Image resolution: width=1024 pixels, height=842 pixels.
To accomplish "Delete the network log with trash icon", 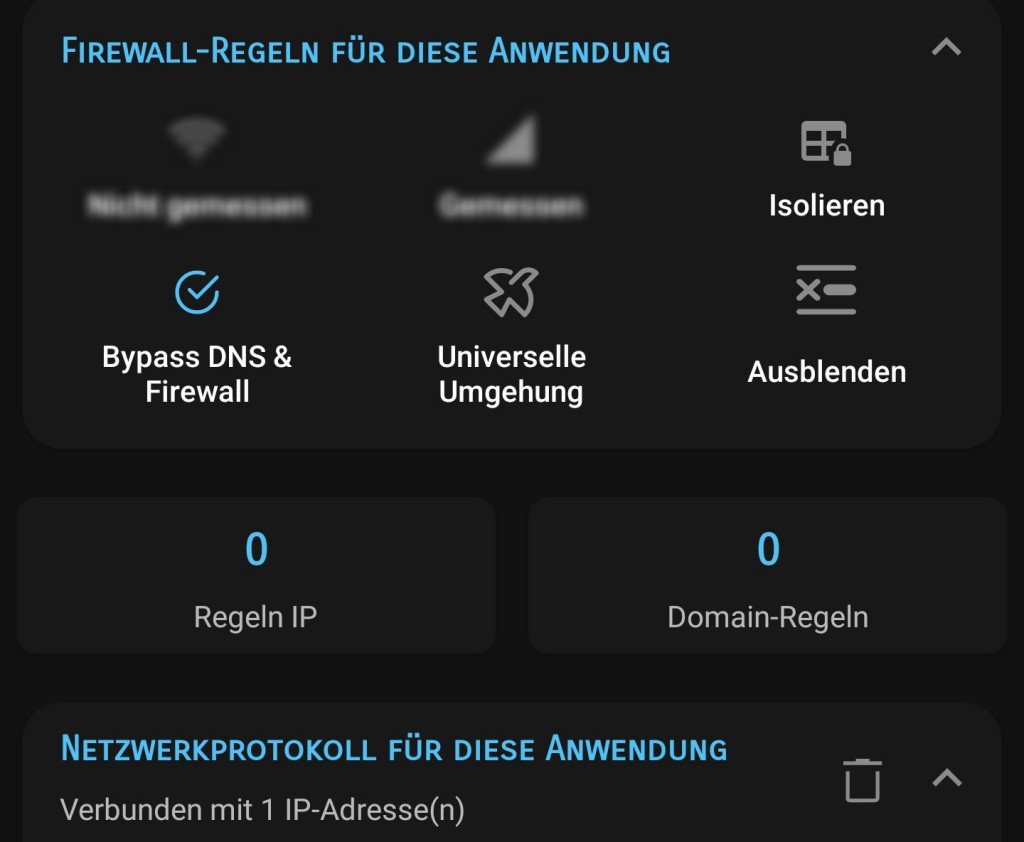I will tap(861, 779).
